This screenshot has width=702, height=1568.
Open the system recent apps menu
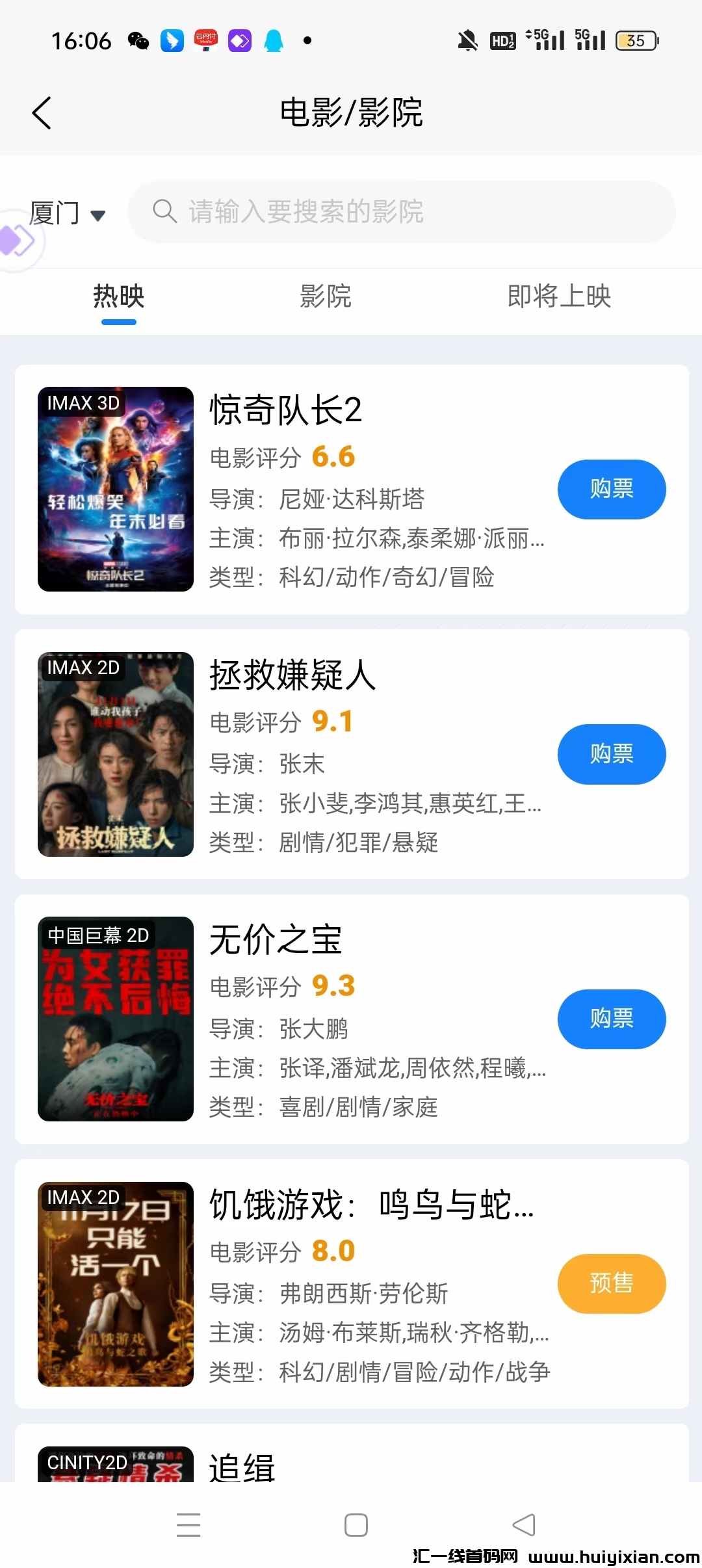pyautogui.click(x=188, y=1524)
